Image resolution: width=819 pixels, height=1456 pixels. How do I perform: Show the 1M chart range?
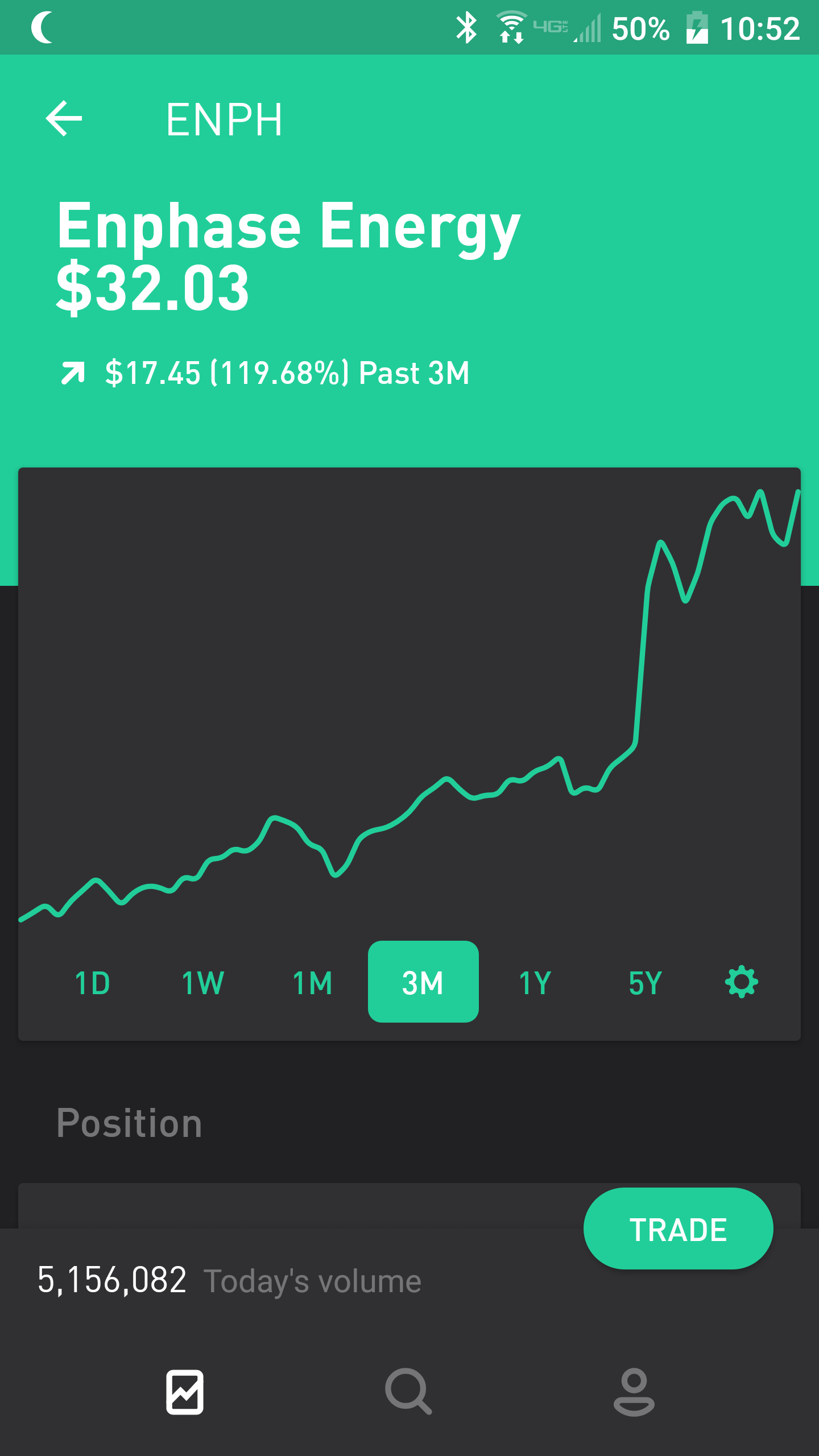click(313, 983)
